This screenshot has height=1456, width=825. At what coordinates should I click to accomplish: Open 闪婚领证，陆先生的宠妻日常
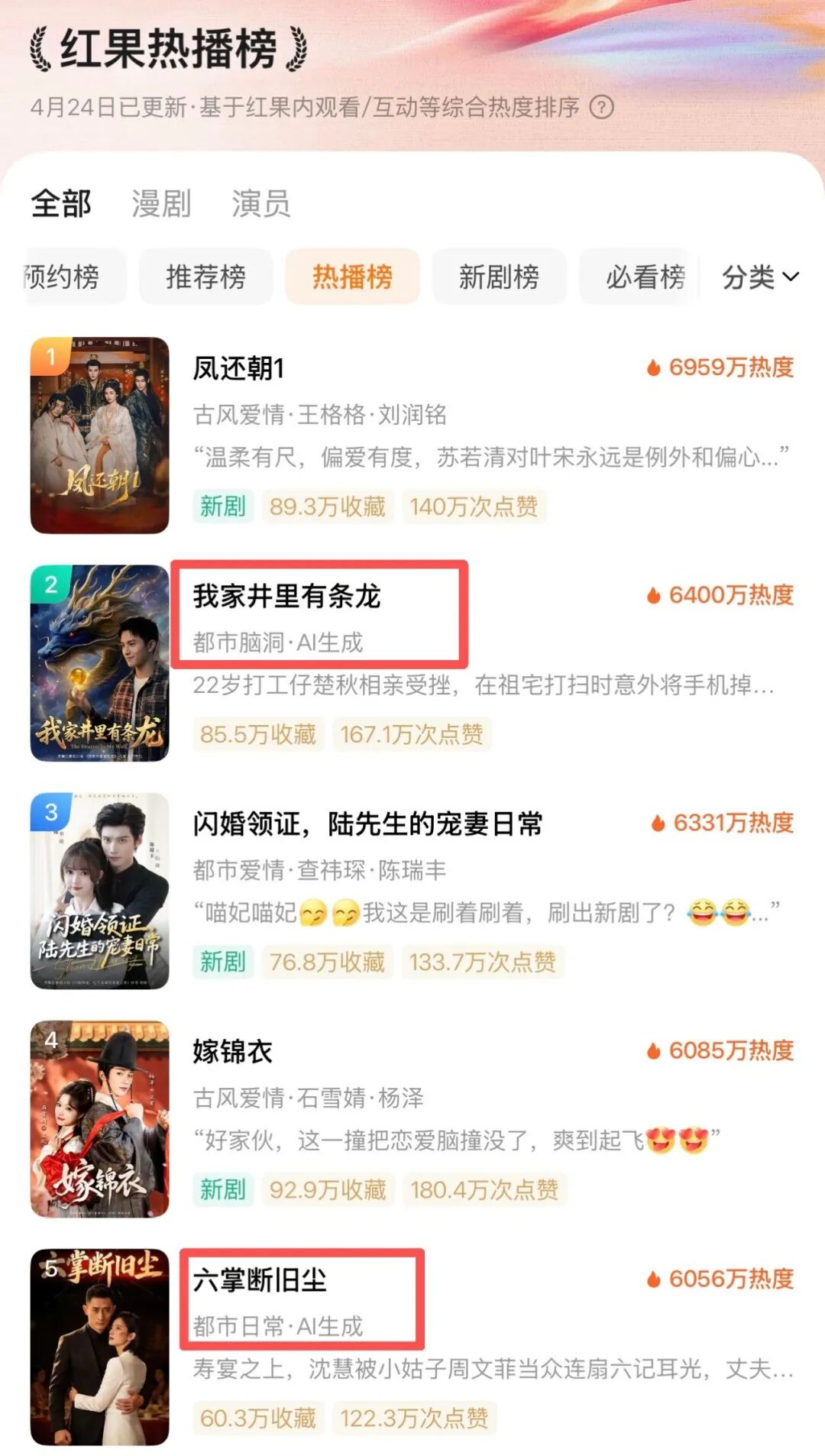tap(367, 823)
